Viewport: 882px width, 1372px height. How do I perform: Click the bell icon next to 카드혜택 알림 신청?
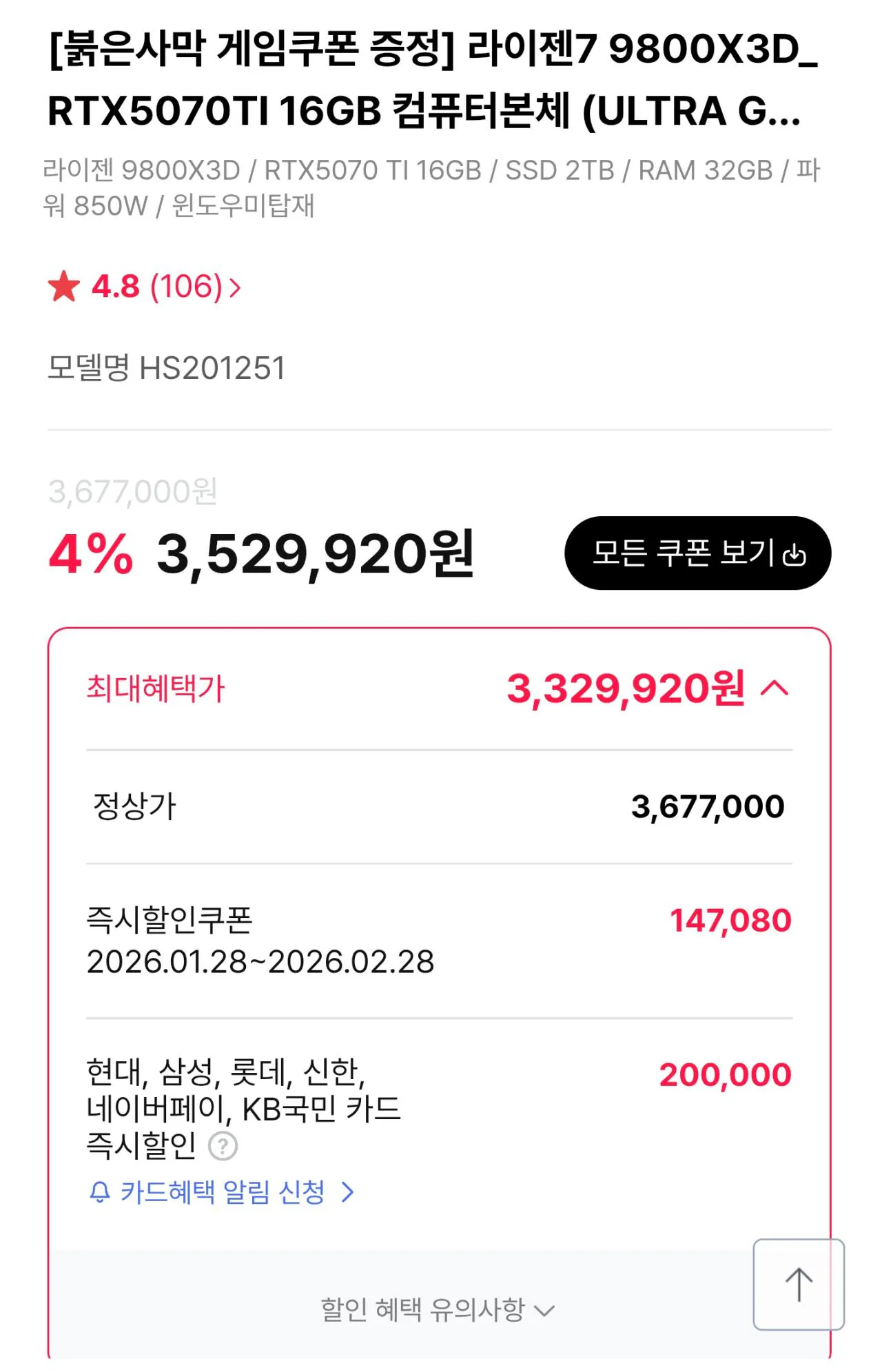click(101, 1190)
